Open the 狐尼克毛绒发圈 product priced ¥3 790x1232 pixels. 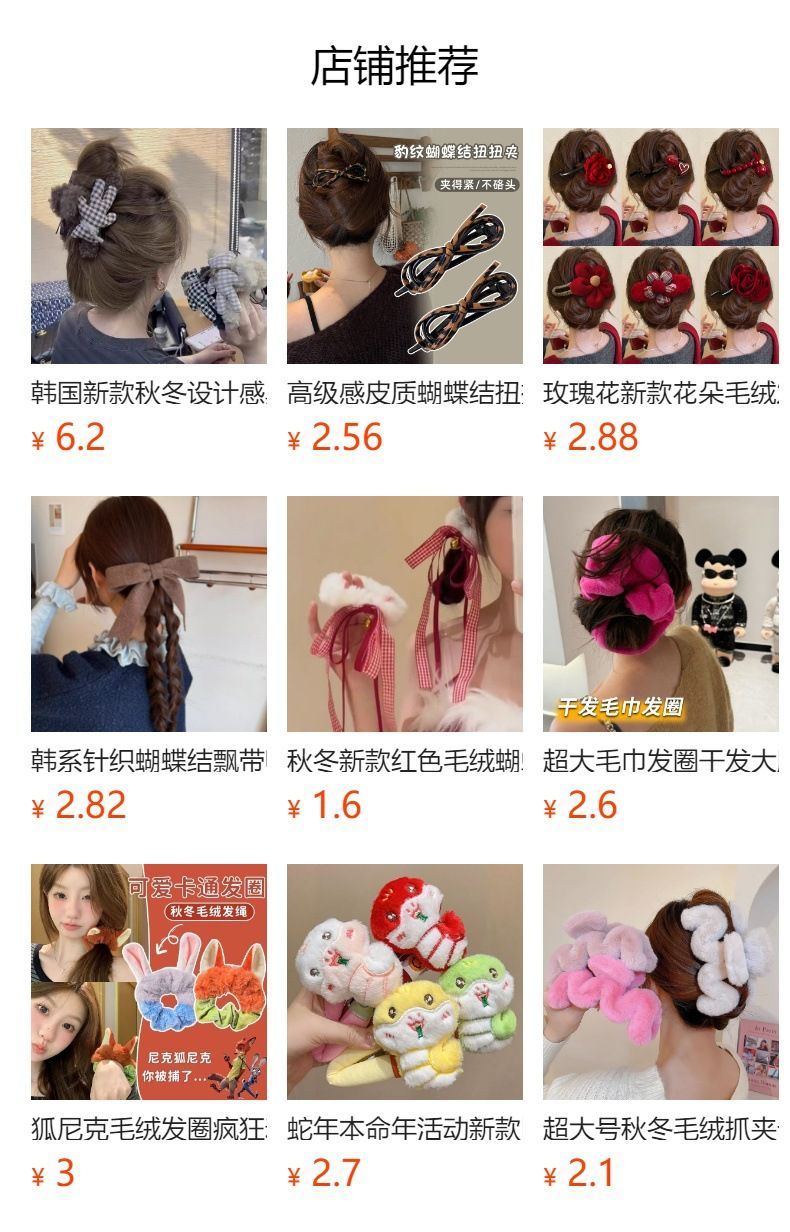(x=148, y=982)
